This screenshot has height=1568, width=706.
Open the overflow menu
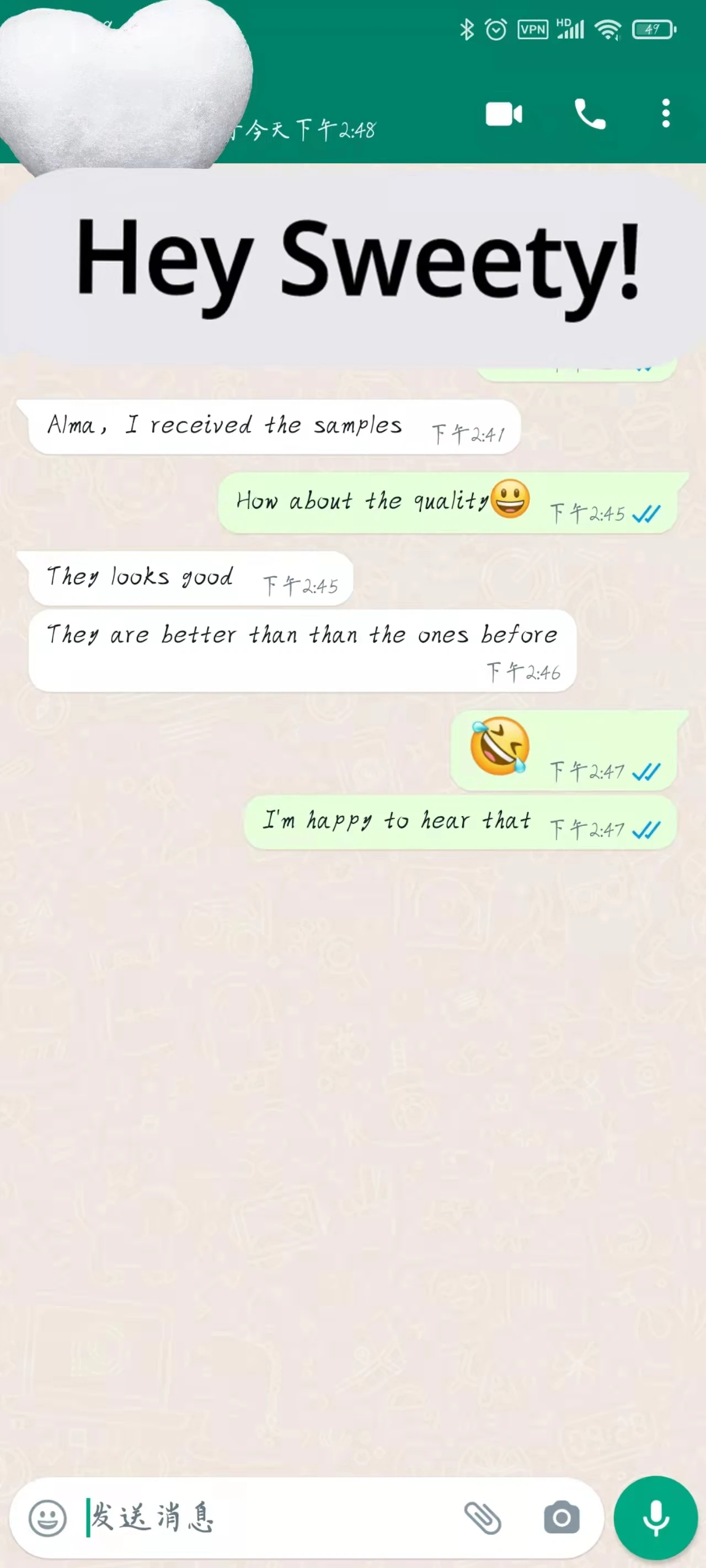pos(666,114)
